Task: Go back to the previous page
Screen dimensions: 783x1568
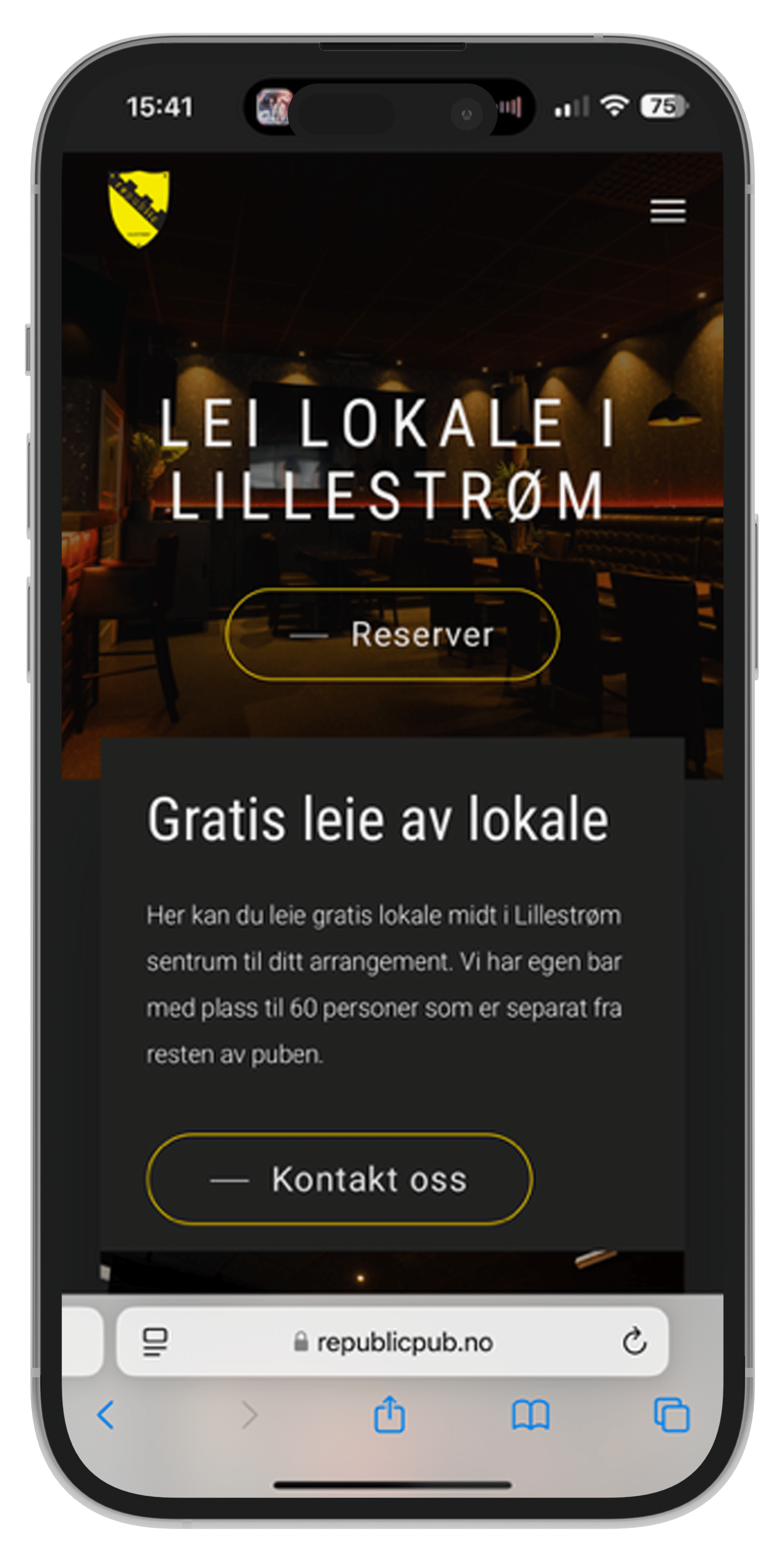Action: pos(106,1415)
